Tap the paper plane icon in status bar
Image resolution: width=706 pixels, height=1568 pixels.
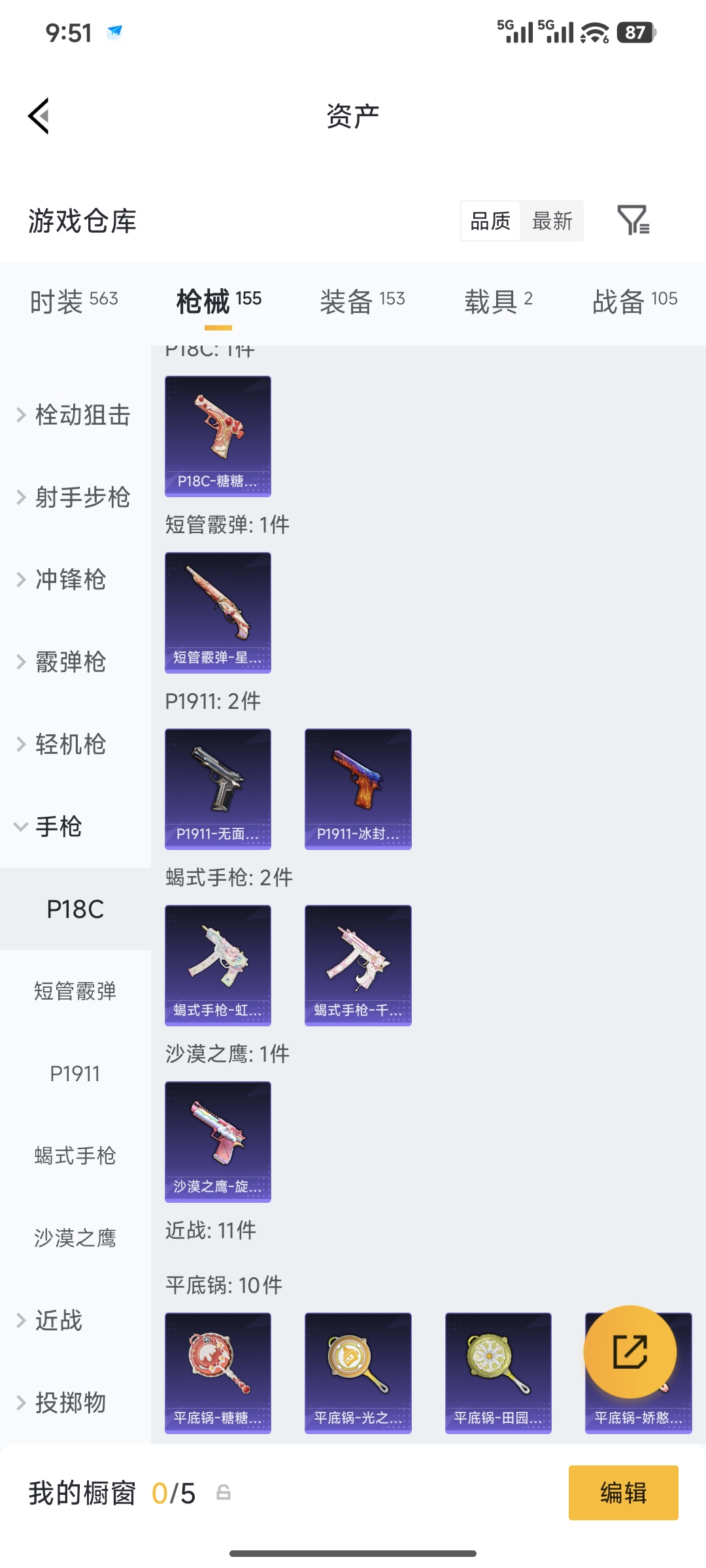tap(114, 31)
